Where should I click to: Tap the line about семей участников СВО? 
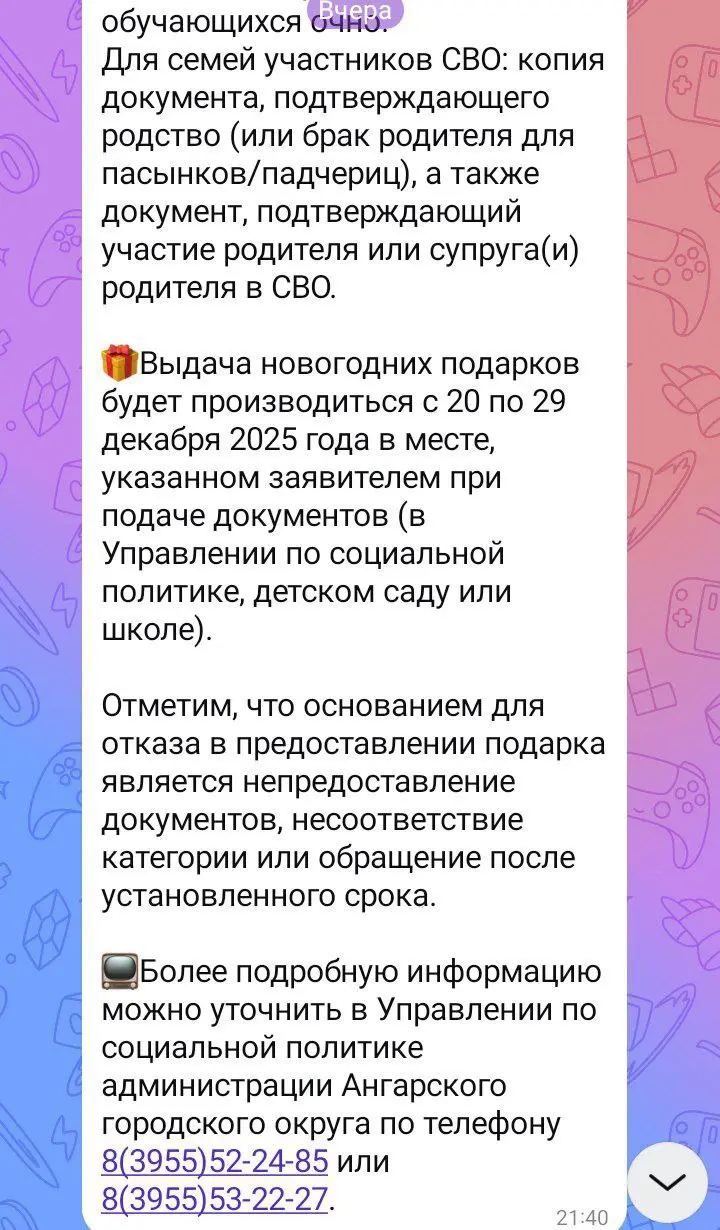[350, 58]
